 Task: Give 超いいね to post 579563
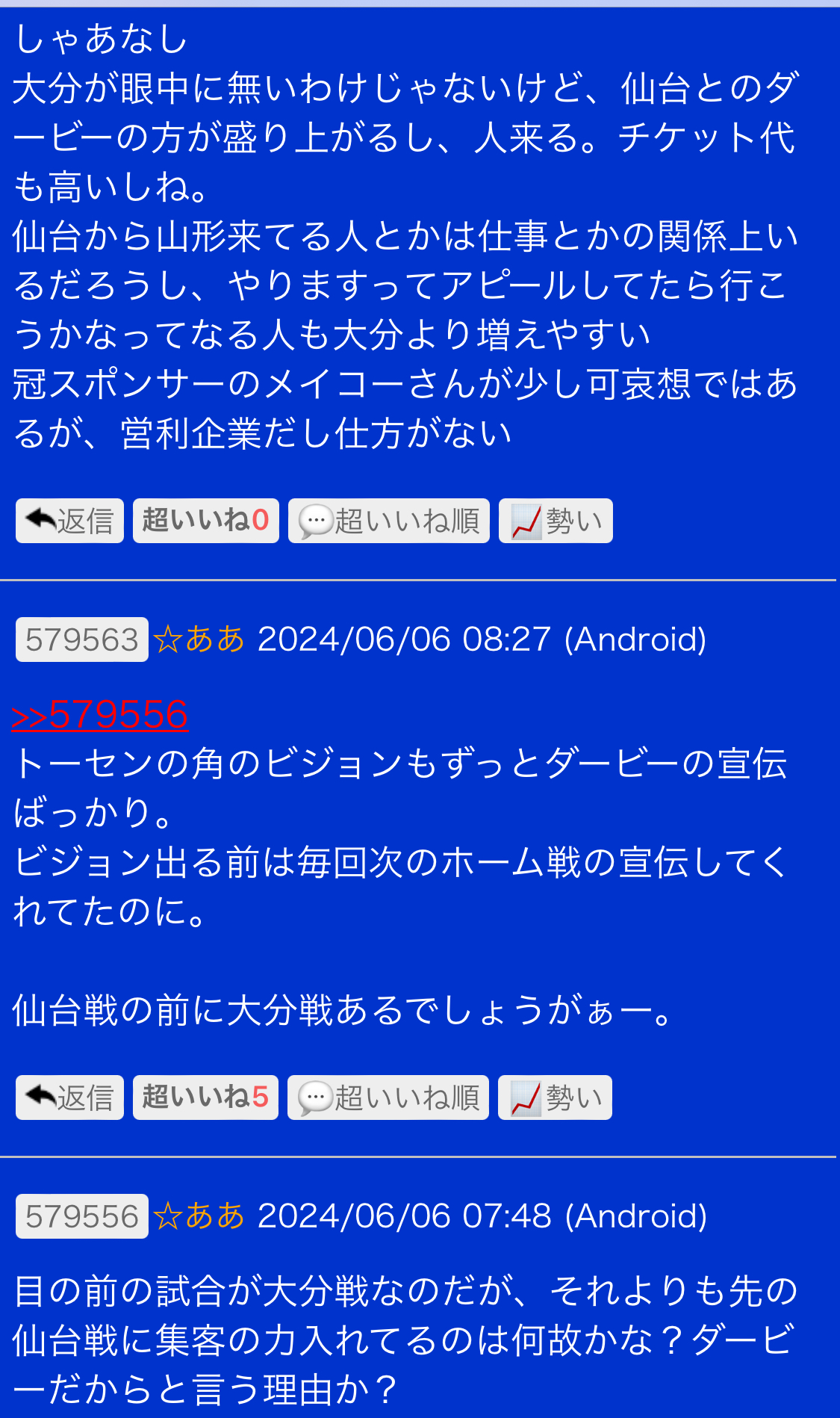pos(205,1097)
